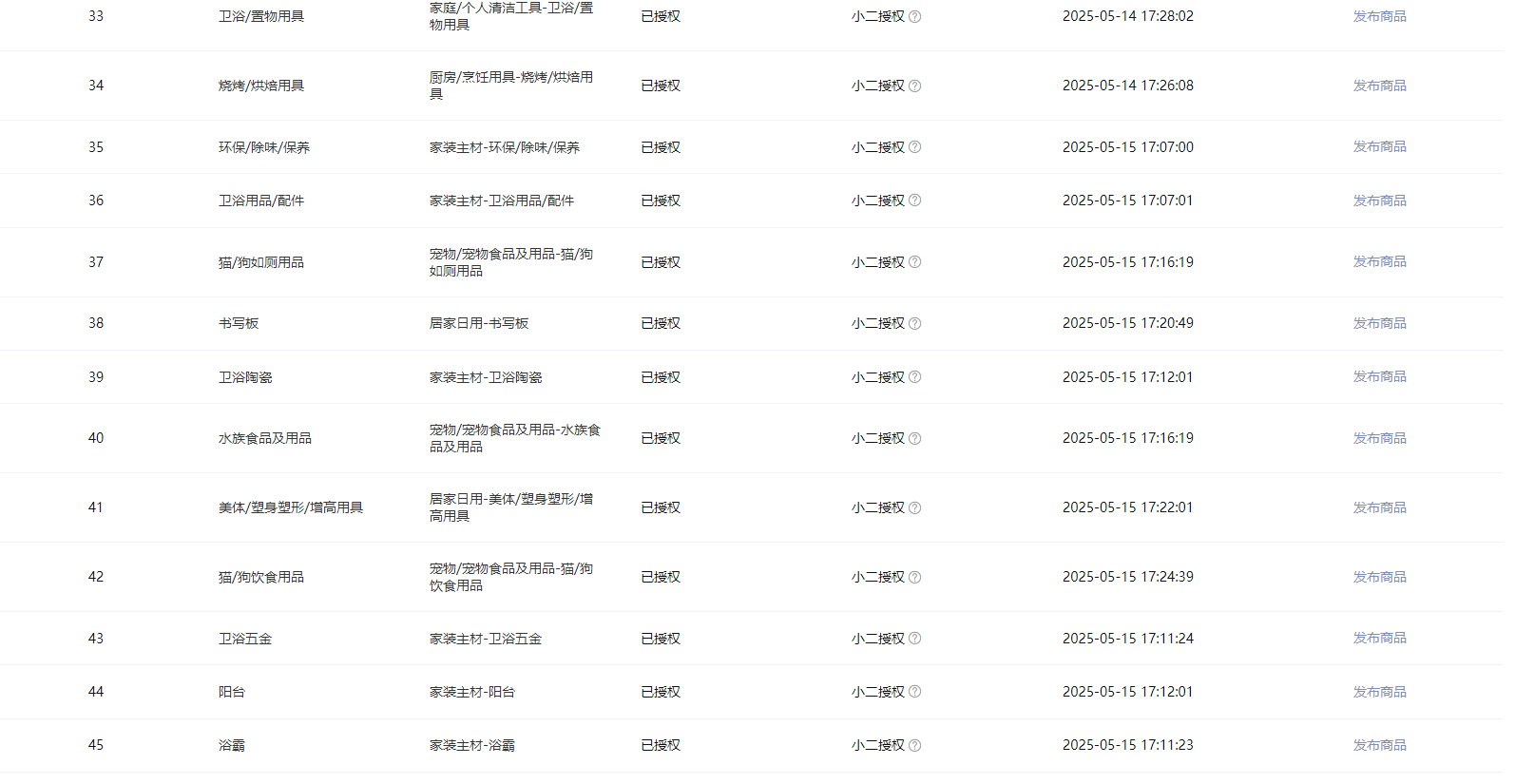Open 发布商品 for the 阳台 category

click(x=1379, y=692)
